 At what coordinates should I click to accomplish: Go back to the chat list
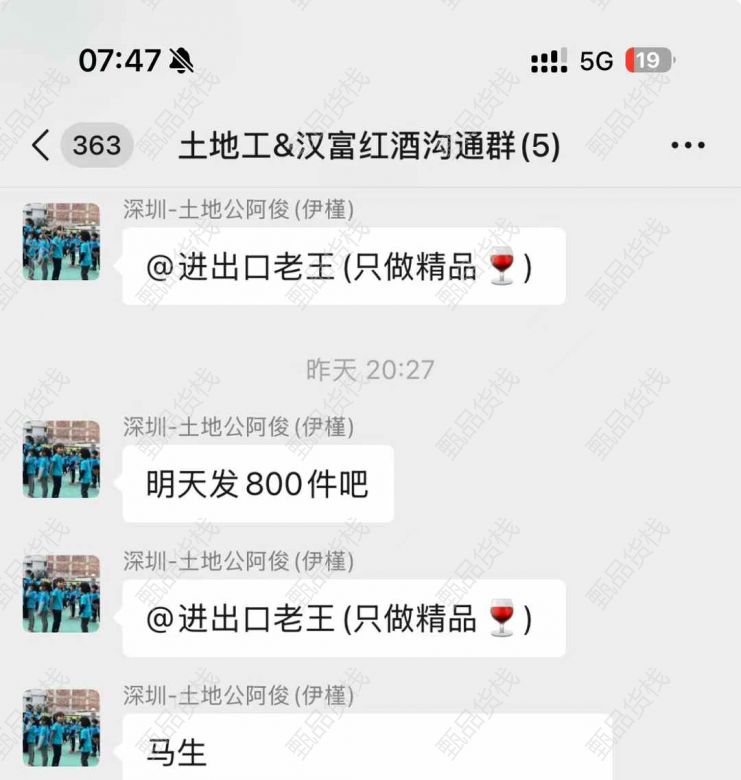coord(41,146)
